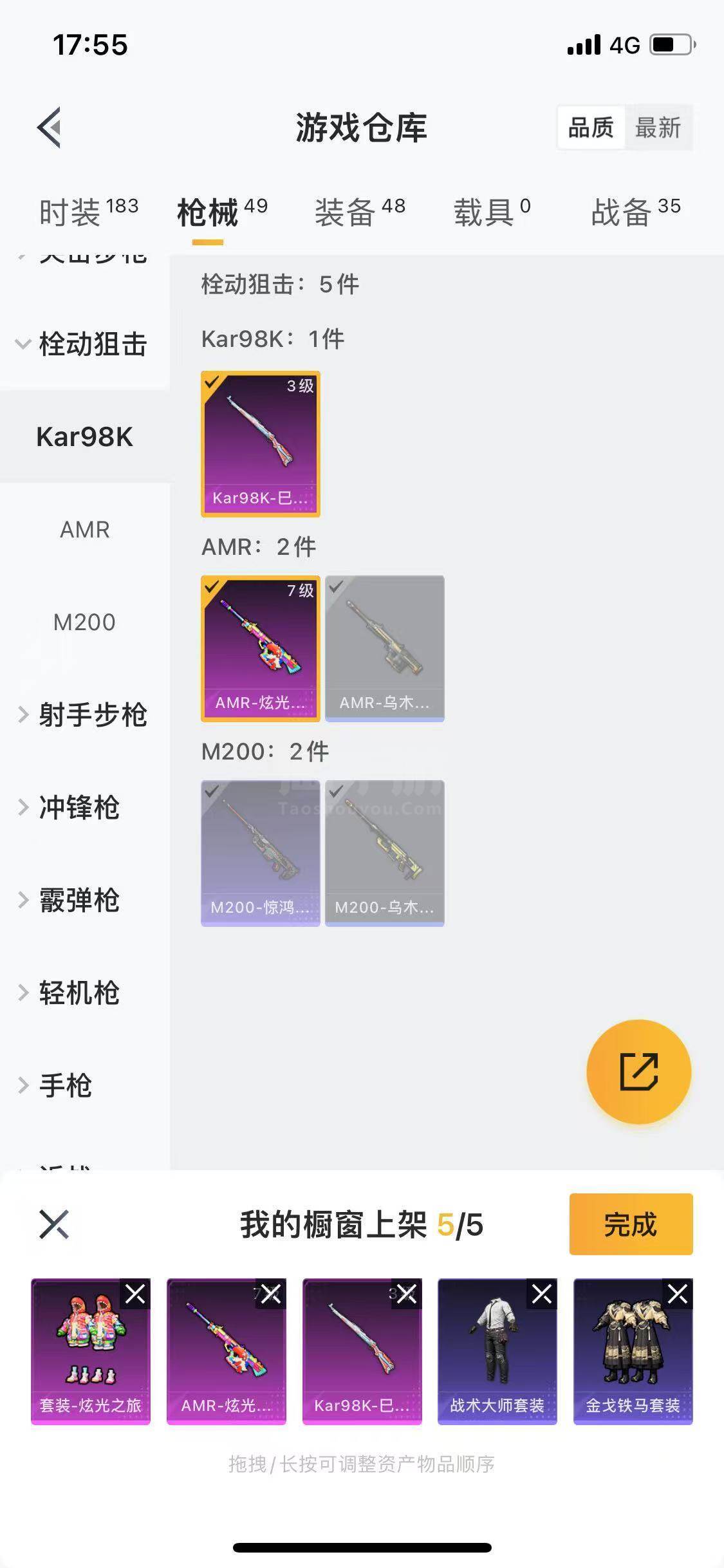Close the 我的橱窗上架 panel
The image size is (724, 1568).
coord(54,1224)
